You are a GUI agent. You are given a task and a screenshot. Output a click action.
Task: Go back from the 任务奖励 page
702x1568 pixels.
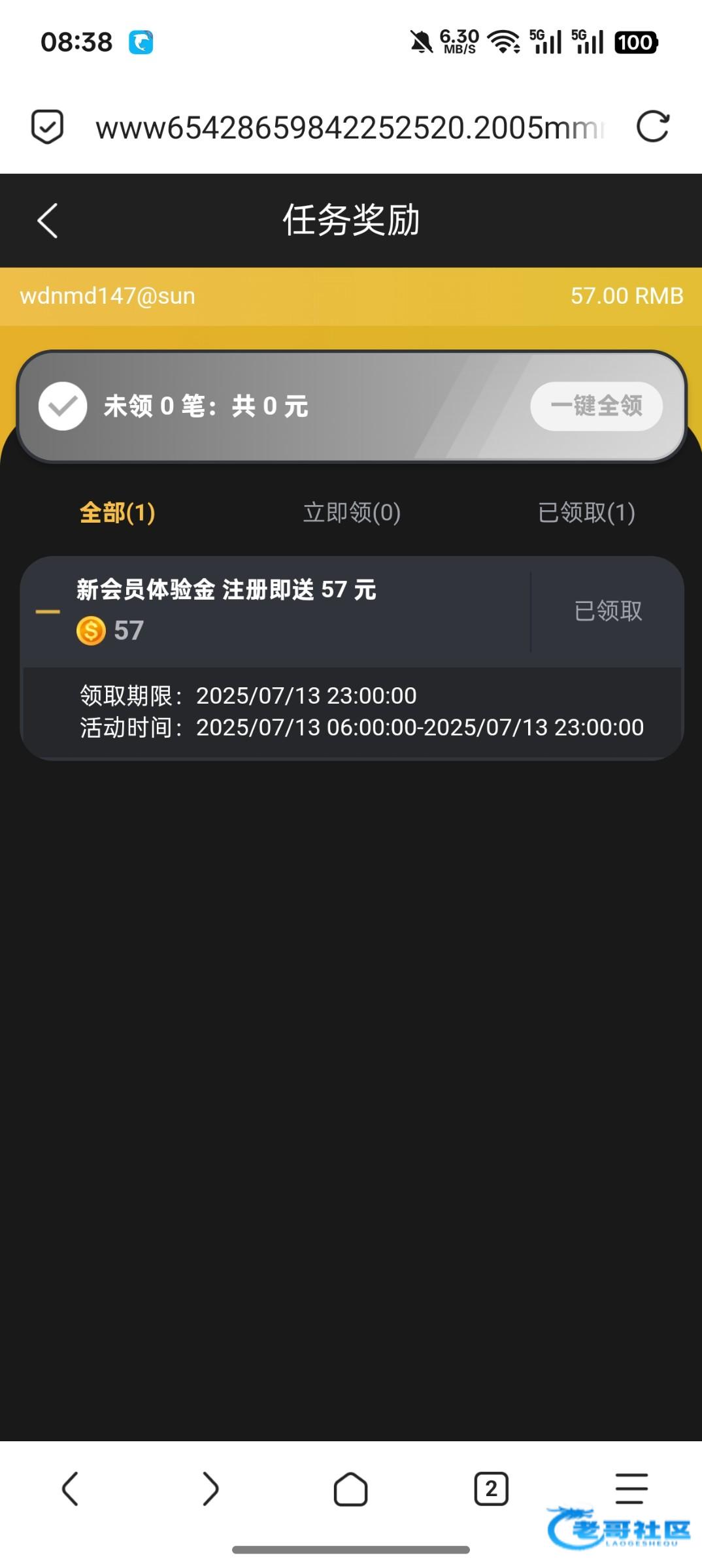pyautogui.click(x=48, y=221)
